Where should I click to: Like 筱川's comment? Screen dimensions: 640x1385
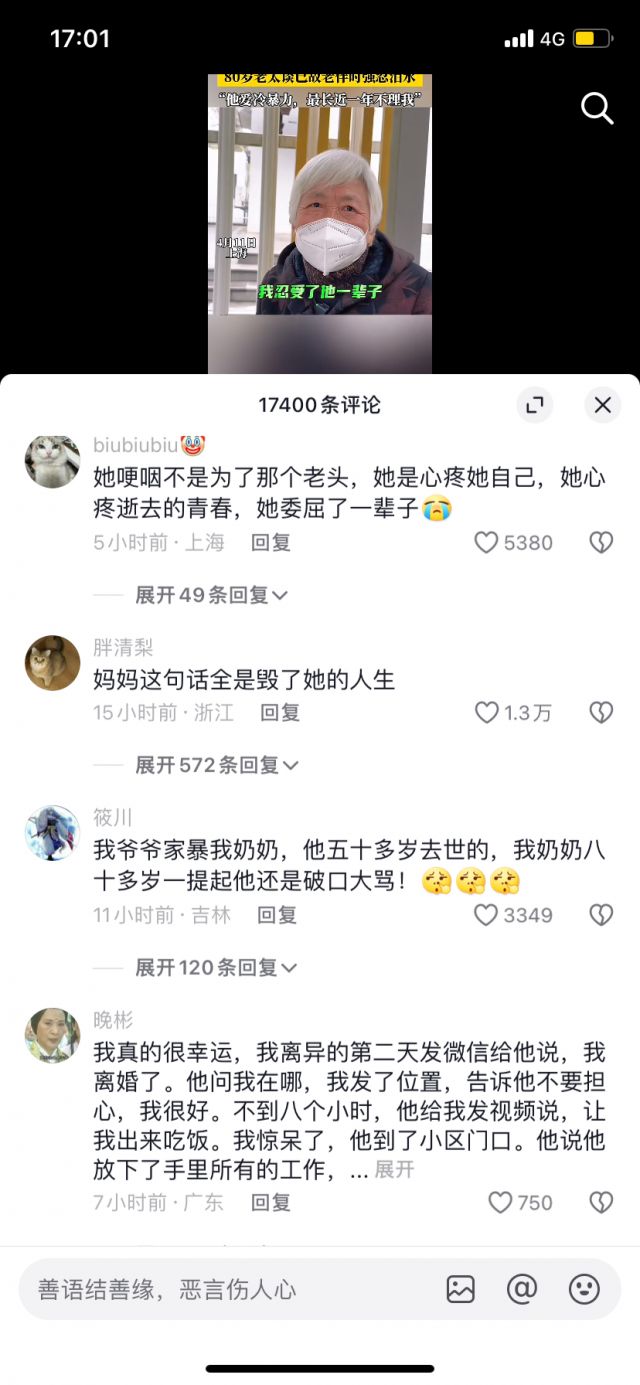click(x=486, y=915)
